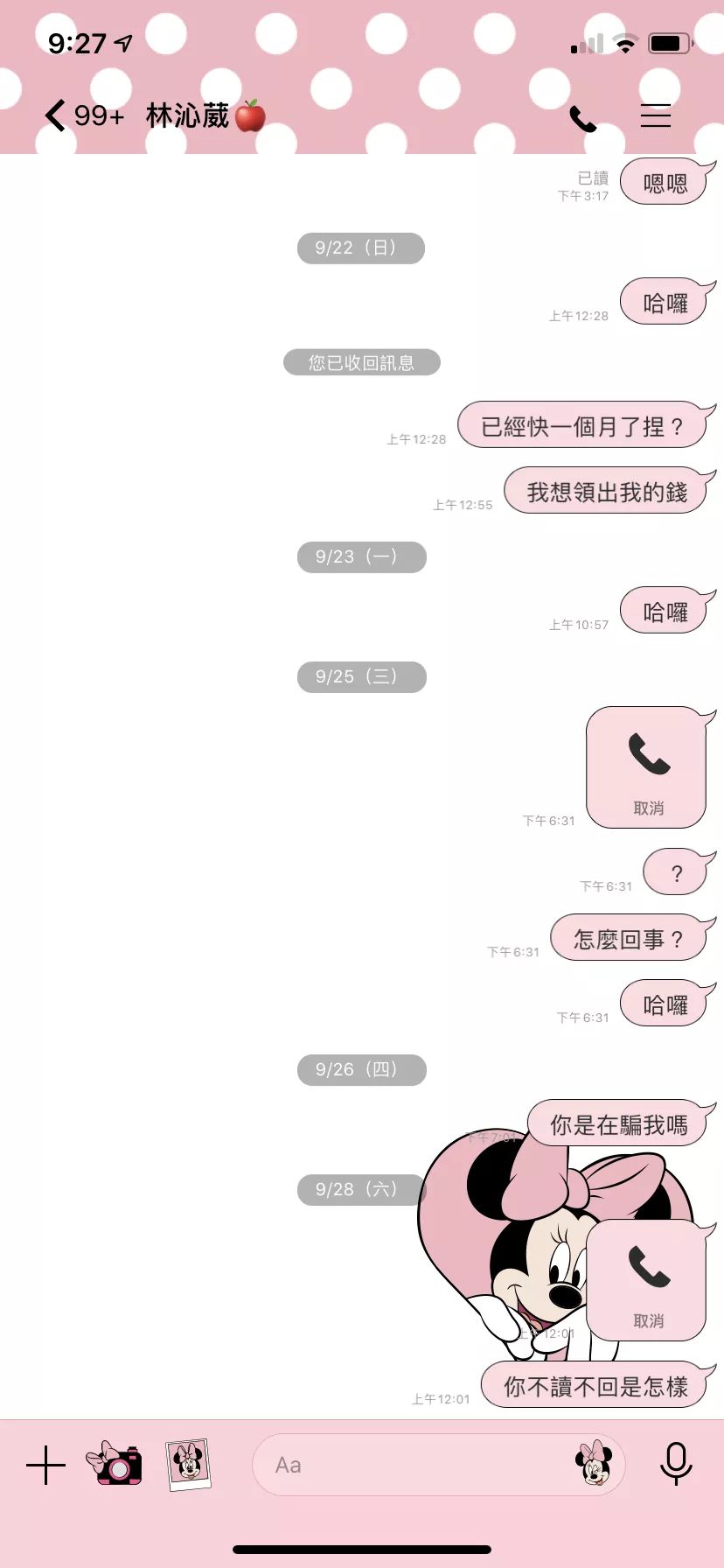Open the Minnie camera icon
Viewport: 724px width, 1568px height.
[114, 1463]
